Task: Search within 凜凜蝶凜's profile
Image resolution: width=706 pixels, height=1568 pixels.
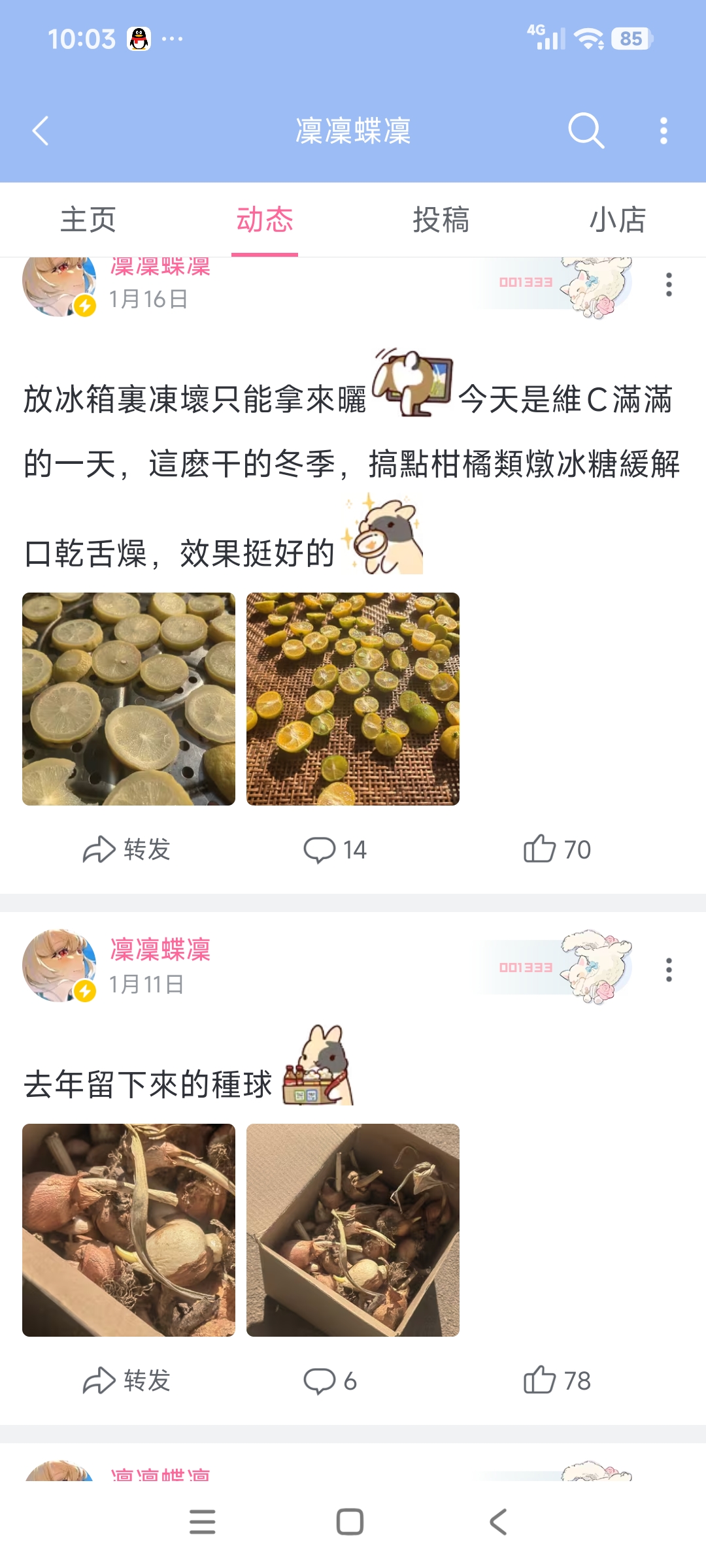Action: [585, 131]
